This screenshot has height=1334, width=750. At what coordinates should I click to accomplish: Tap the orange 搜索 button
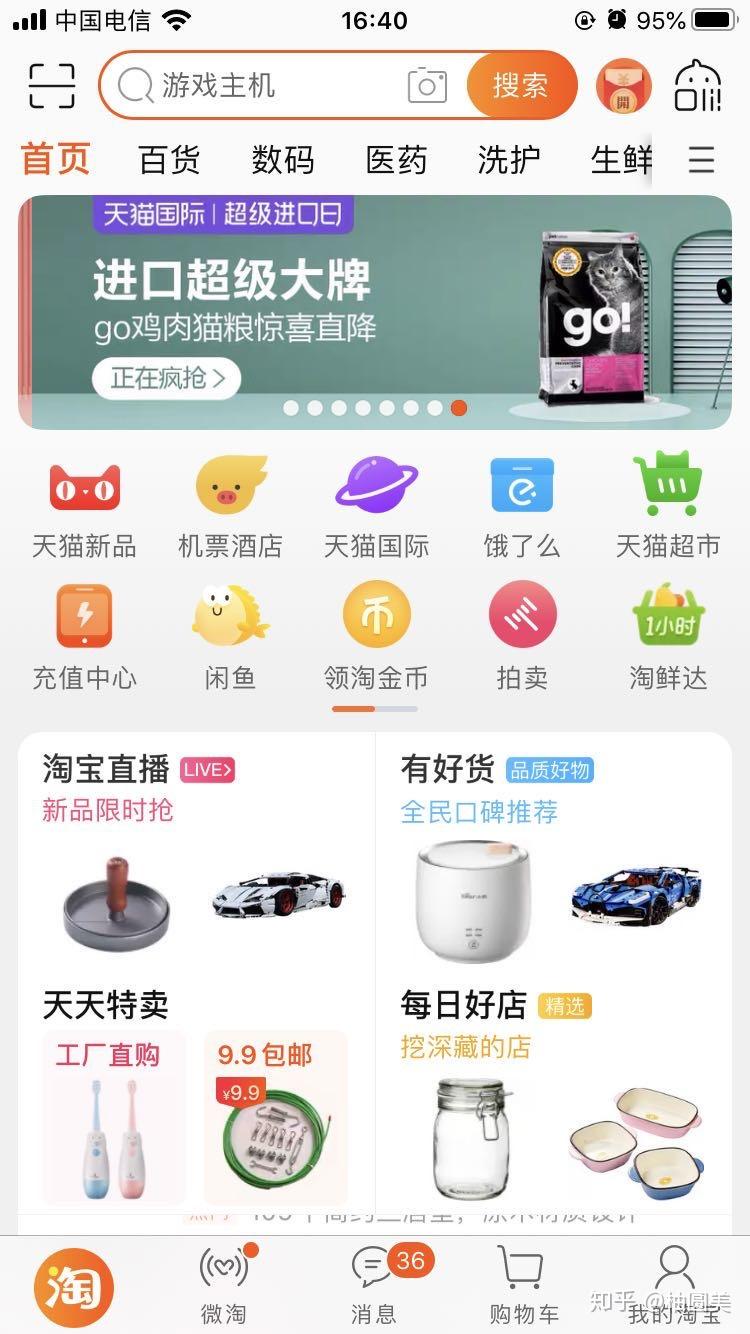[520, 85]
